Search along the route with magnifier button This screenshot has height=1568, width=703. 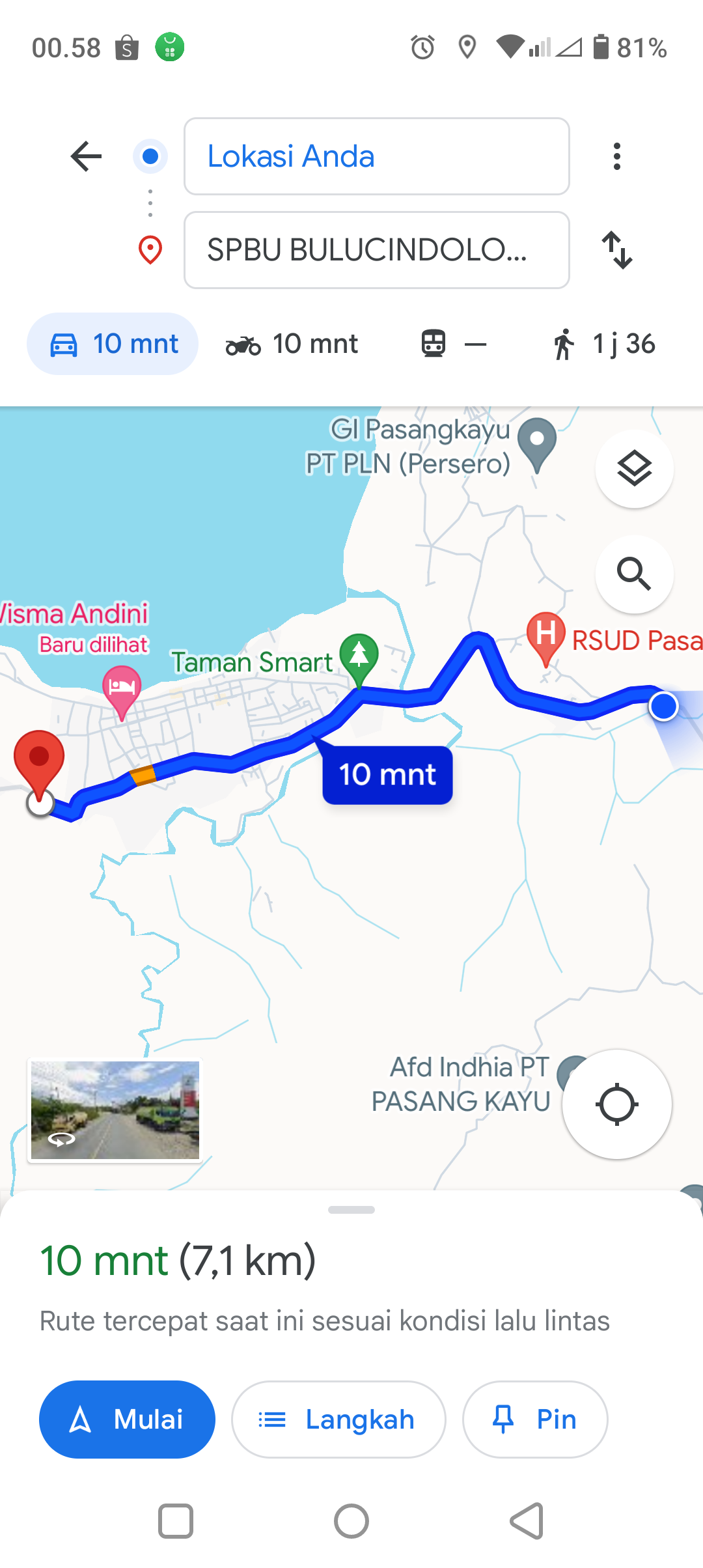click(x=635, y=574)
